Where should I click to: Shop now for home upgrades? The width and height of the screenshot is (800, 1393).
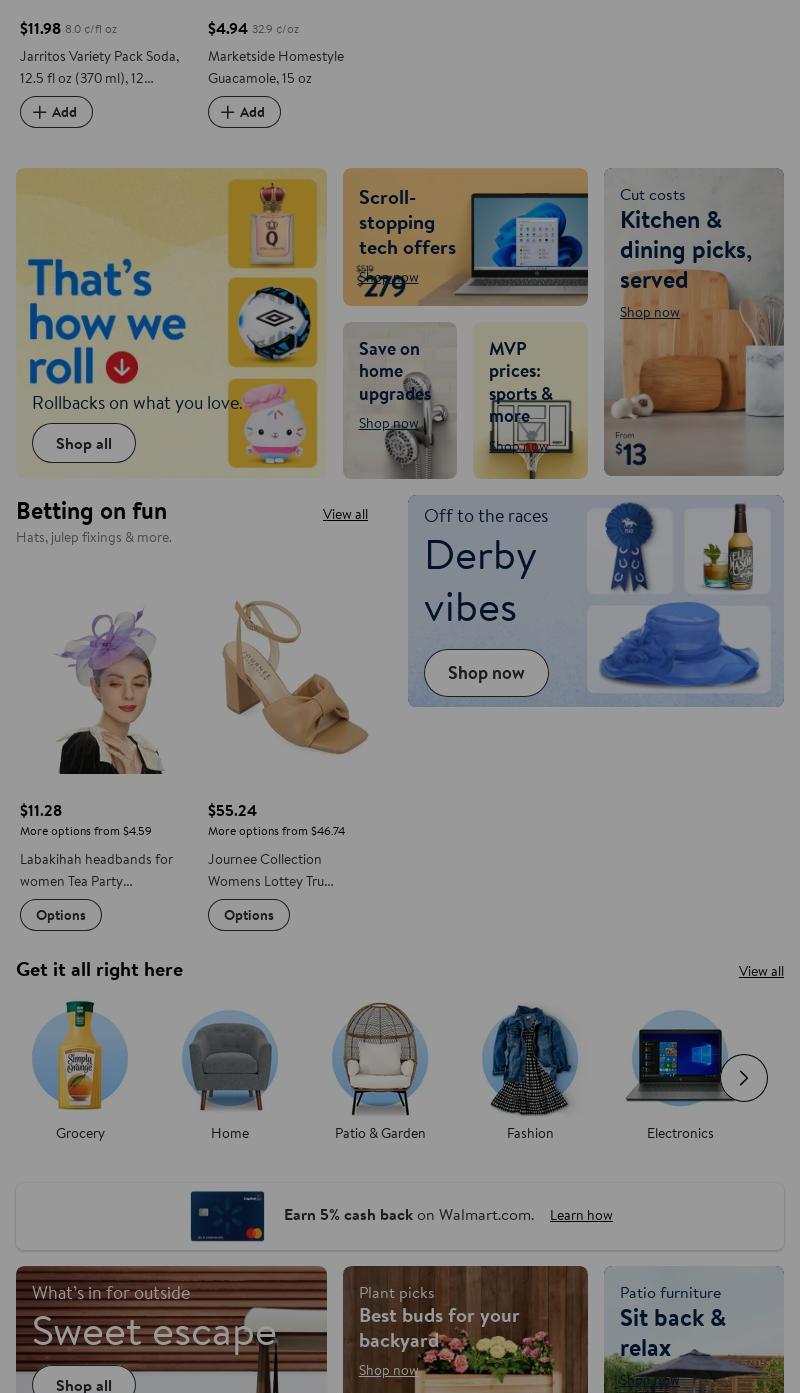tap(389, 423)
